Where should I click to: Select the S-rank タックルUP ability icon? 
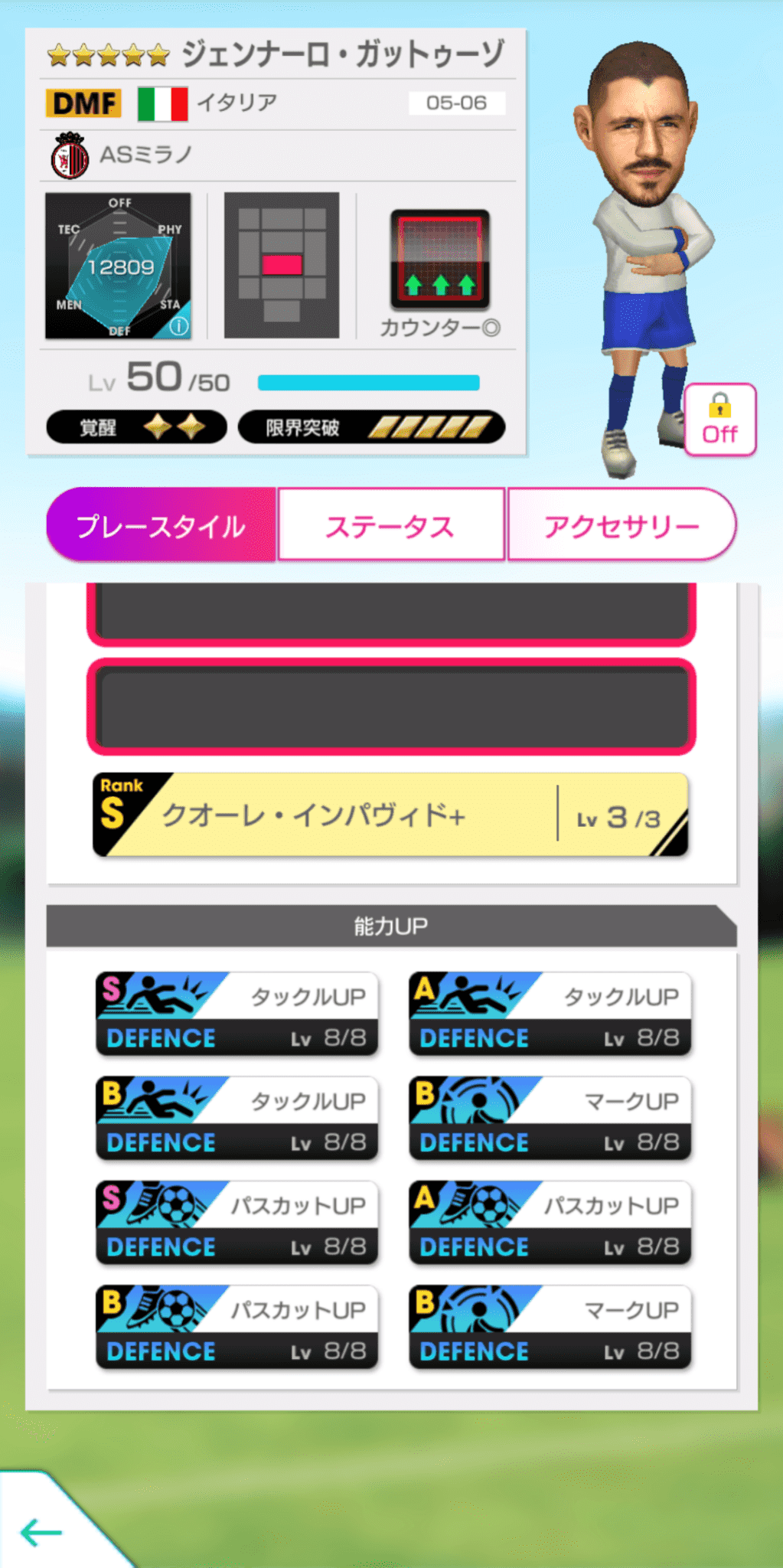click(x=237, y=1014)
